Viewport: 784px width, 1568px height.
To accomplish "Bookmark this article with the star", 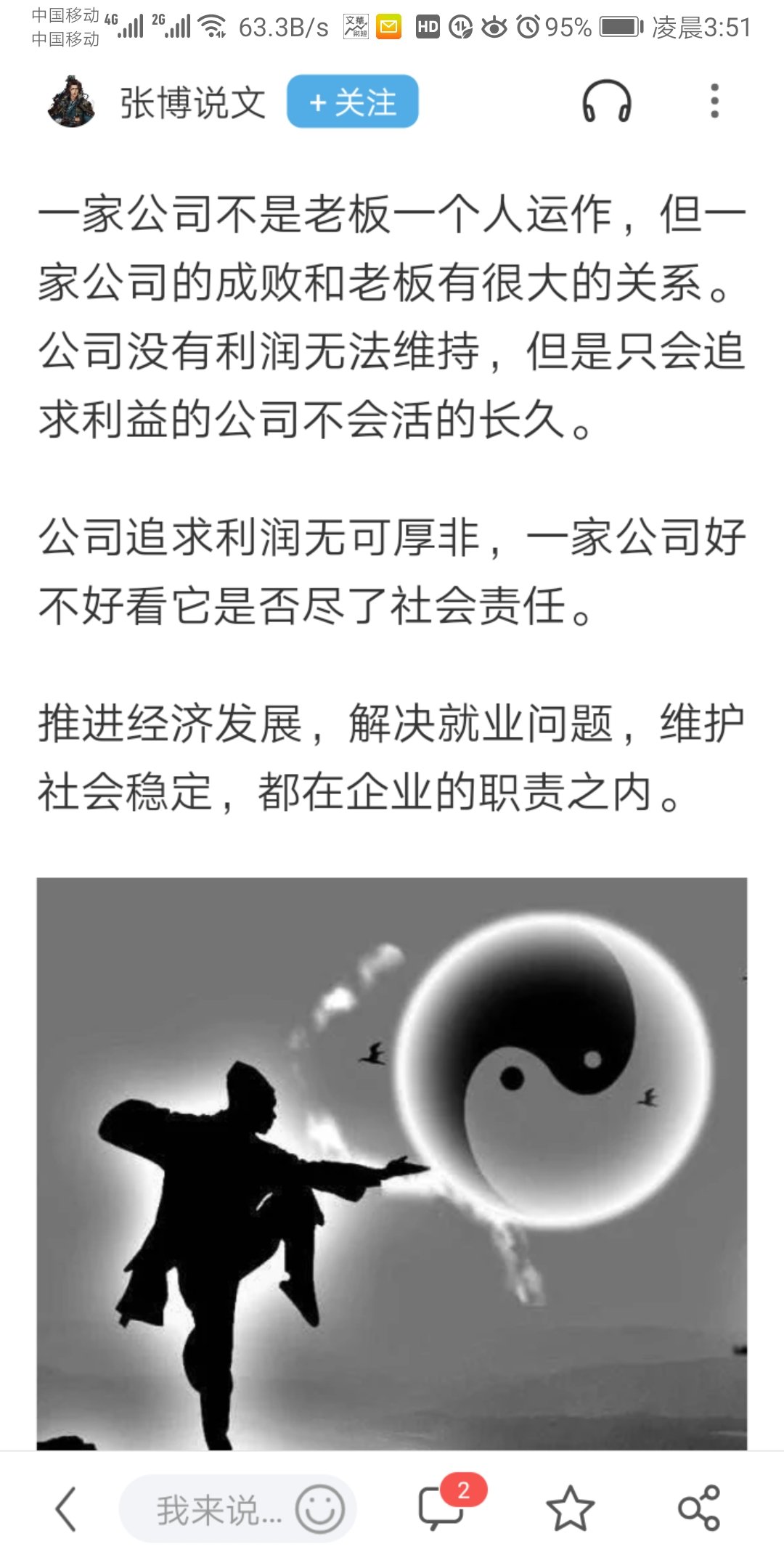I will [x=570, y=1509].
